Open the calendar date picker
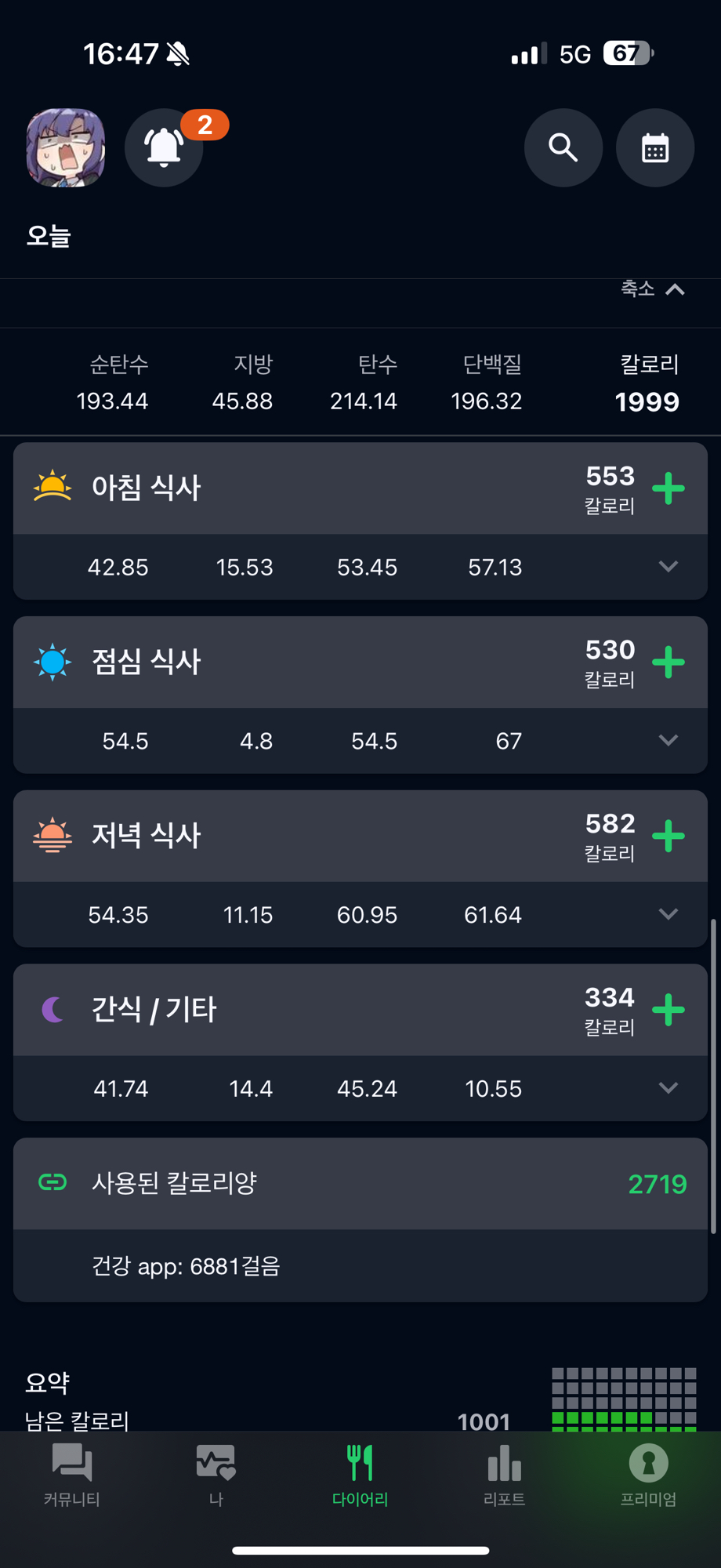 [655, 147]
